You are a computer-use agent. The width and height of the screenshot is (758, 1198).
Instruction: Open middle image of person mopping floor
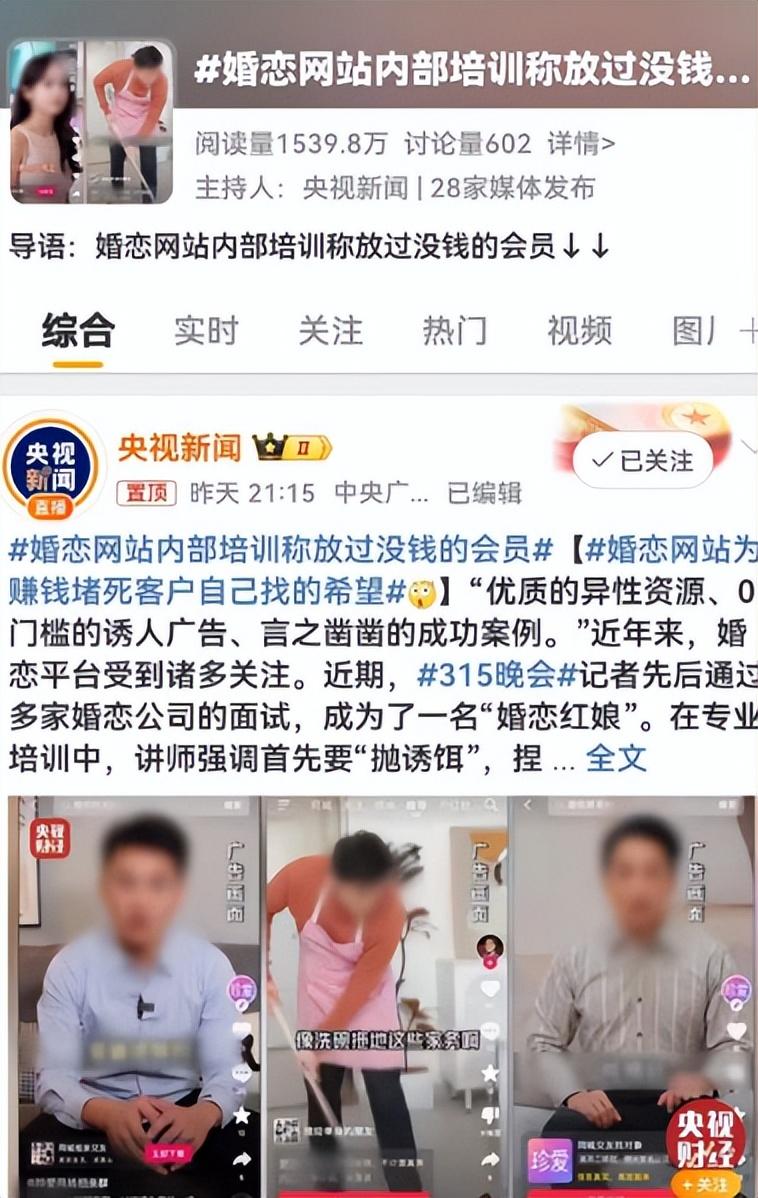tap(385, 995)
